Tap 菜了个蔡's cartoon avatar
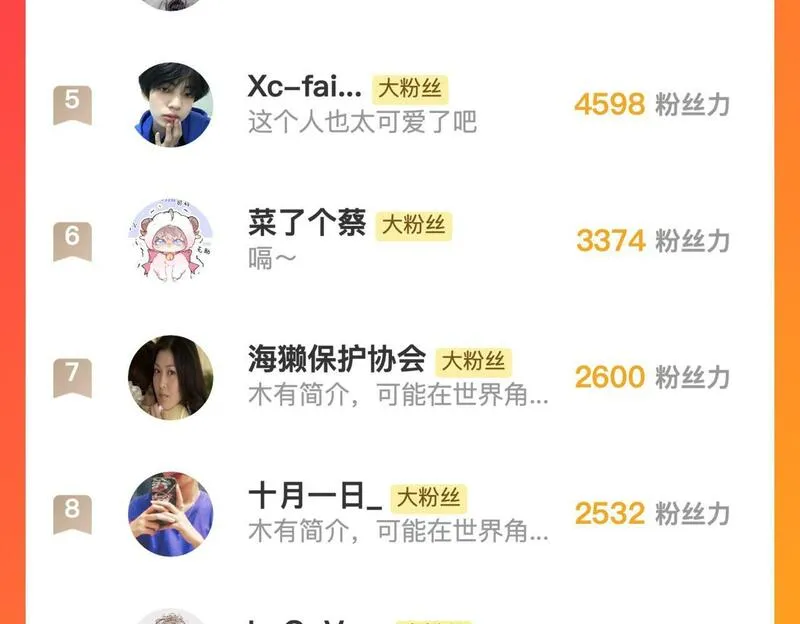 tap(170, 240)
